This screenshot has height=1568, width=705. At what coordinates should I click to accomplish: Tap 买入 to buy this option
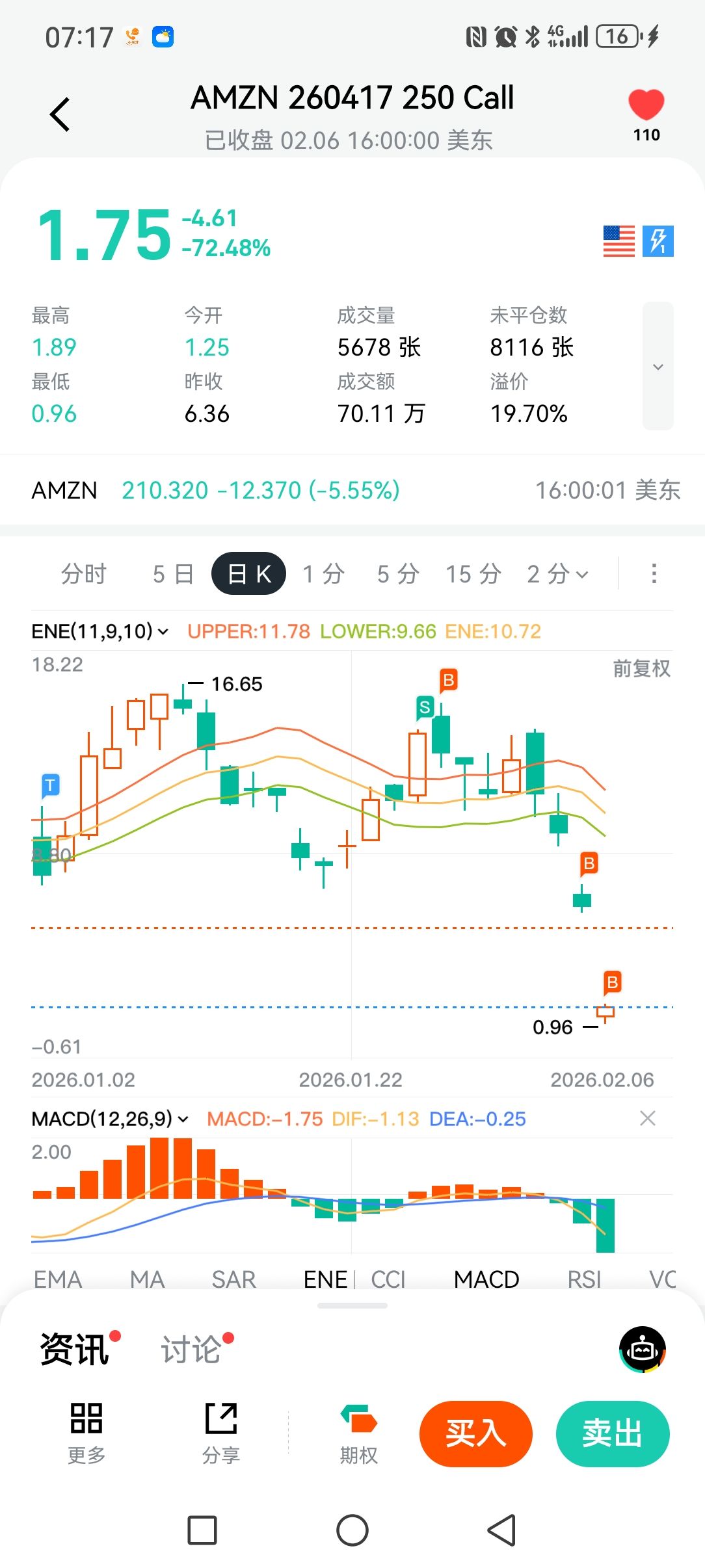pos(475,1433)
